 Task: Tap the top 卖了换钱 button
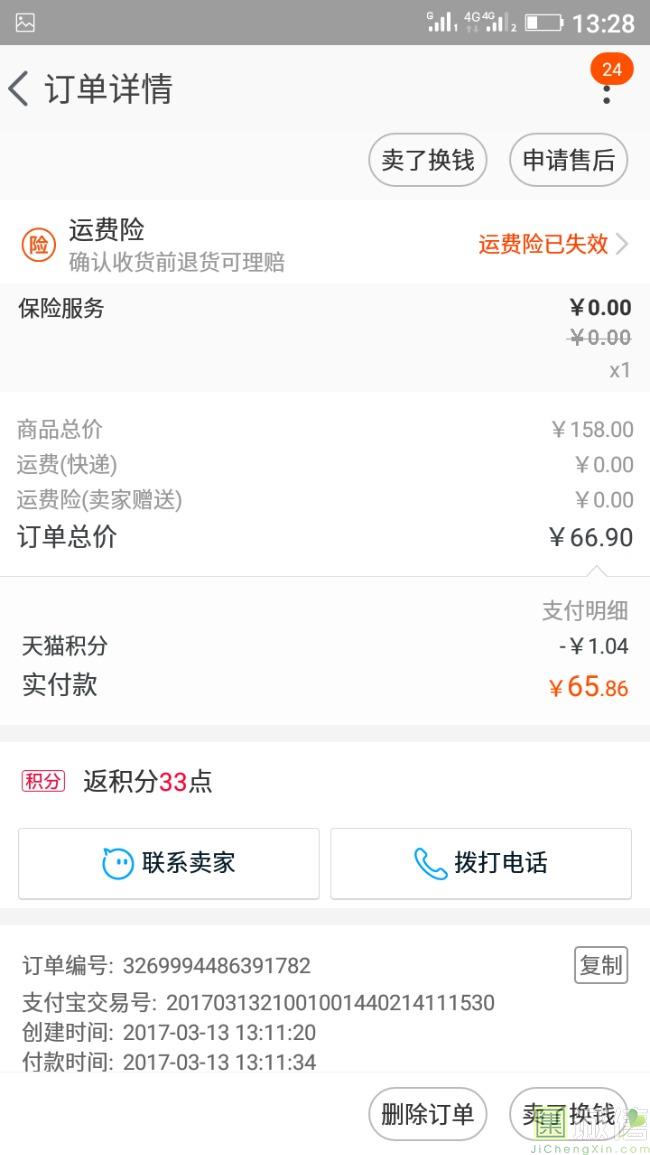coord(427,160)
